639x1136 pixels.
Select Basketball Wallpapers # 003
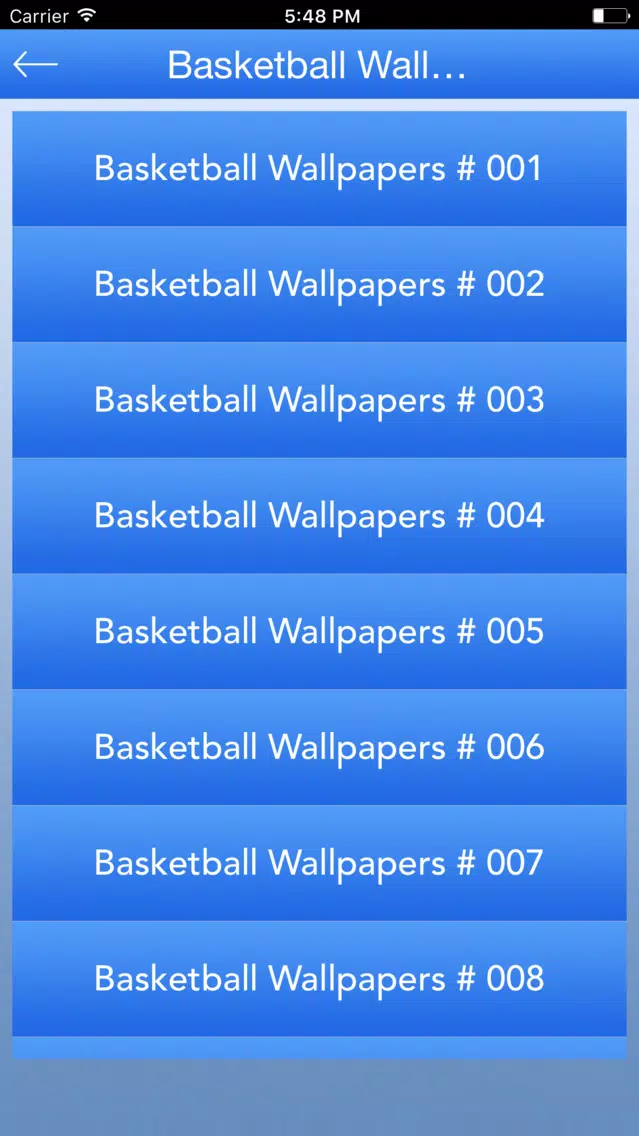click(x=320, y=400)
